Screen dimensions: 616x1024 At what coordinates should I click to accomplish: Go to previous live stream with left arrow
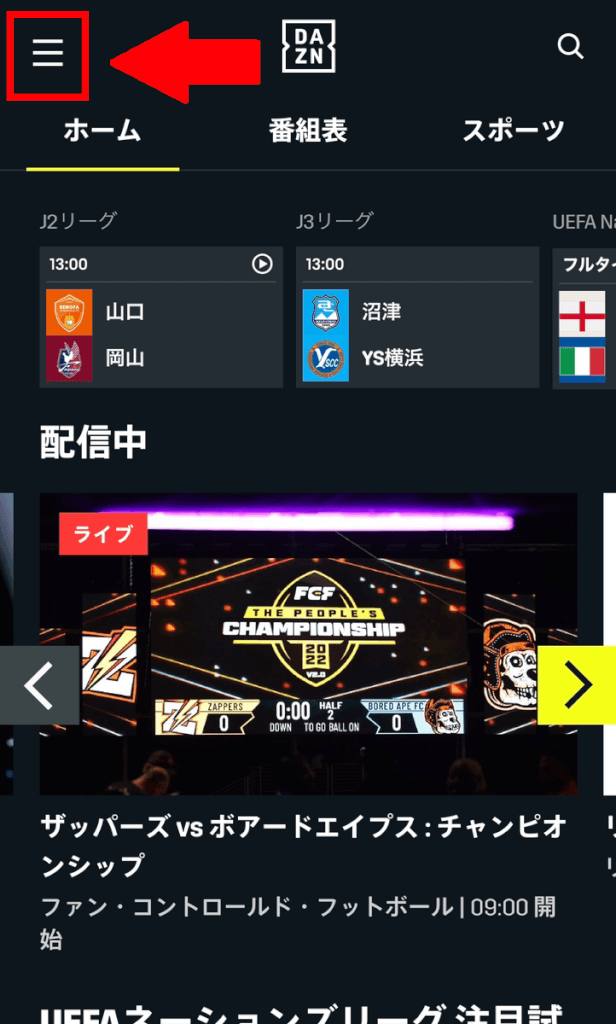click(39, 685)
